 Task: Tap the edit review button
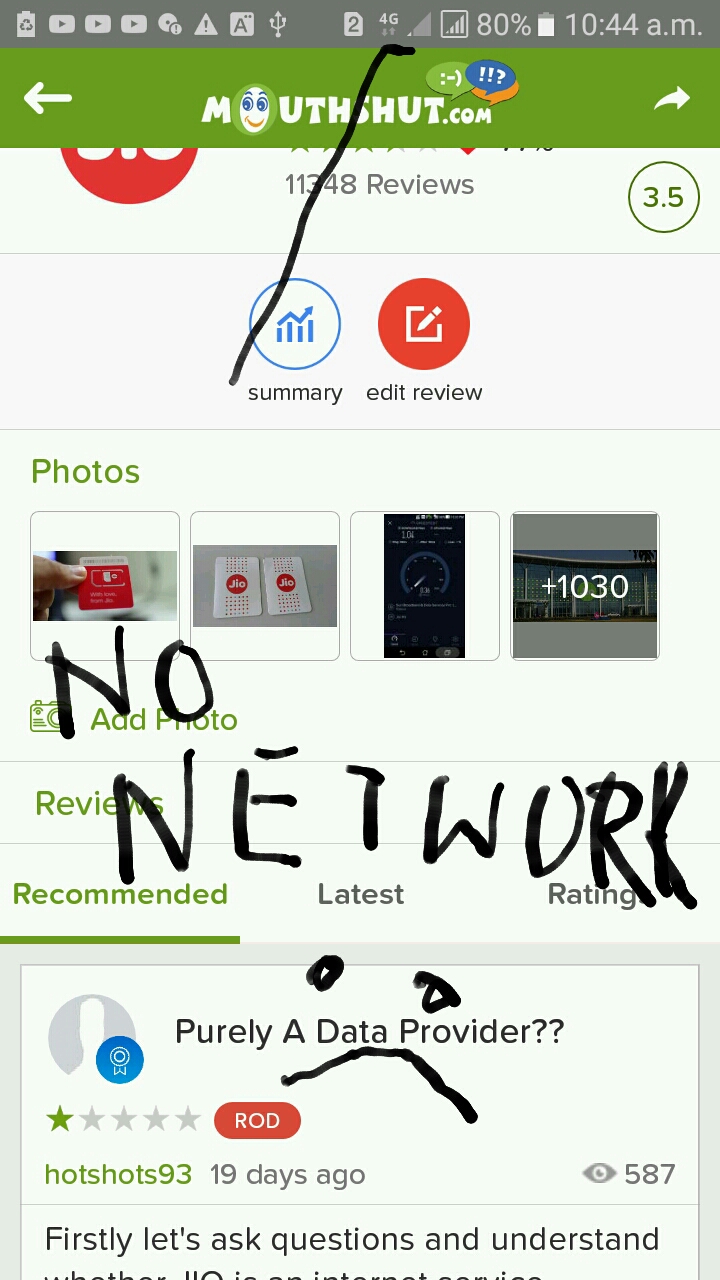pos(424,325)
